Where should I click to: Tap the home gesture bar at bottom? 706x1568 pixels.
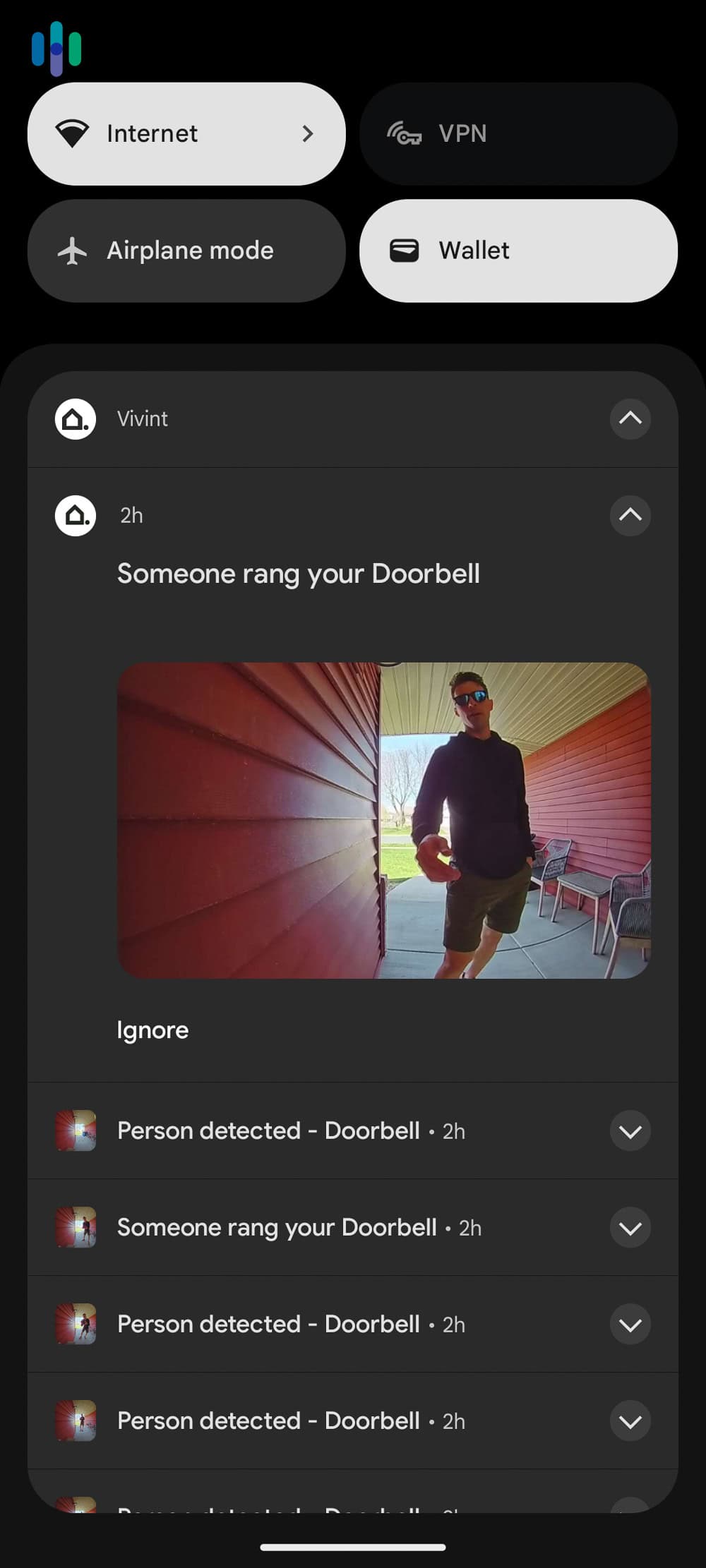point(353,1548)
